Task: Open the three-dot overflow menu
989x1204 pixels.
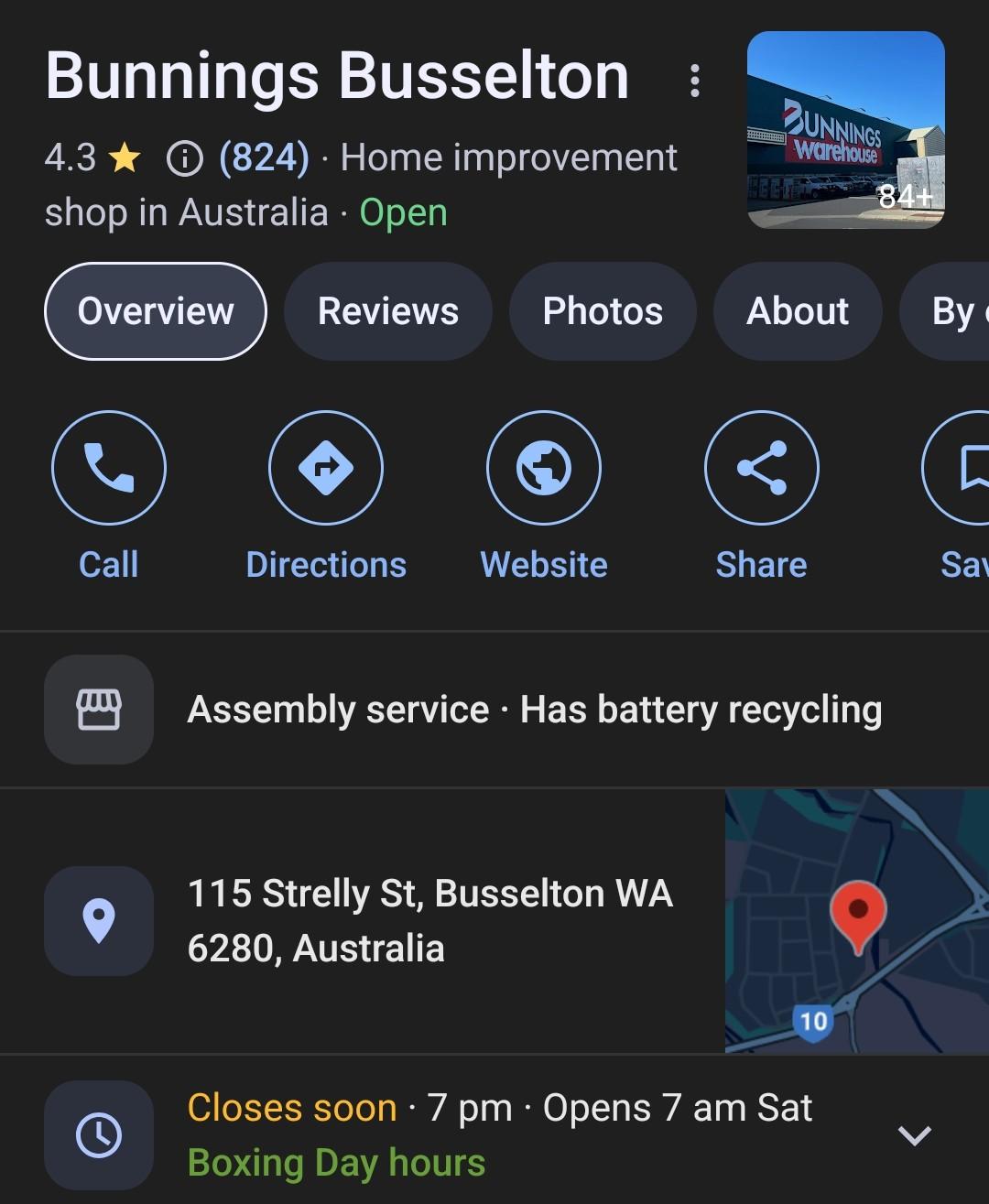Action: click(x=695, y=81)
